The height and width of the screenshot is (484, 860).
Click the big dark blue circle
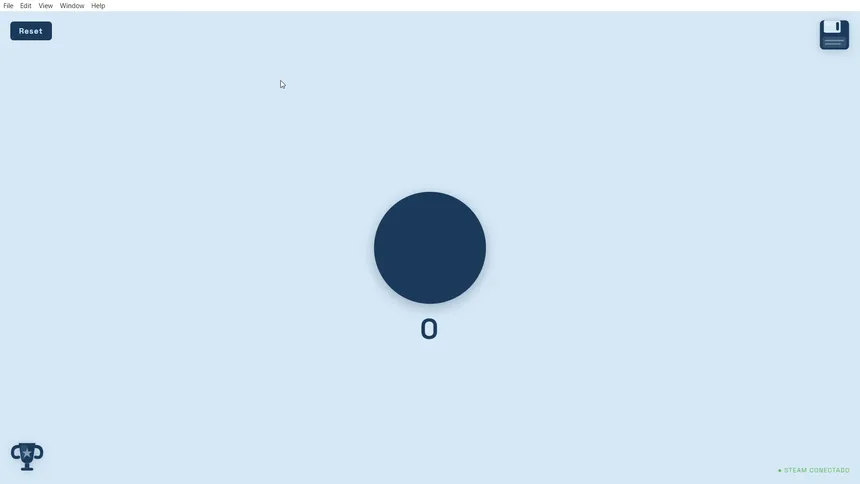pyautogui.click(x=430, y=248)
